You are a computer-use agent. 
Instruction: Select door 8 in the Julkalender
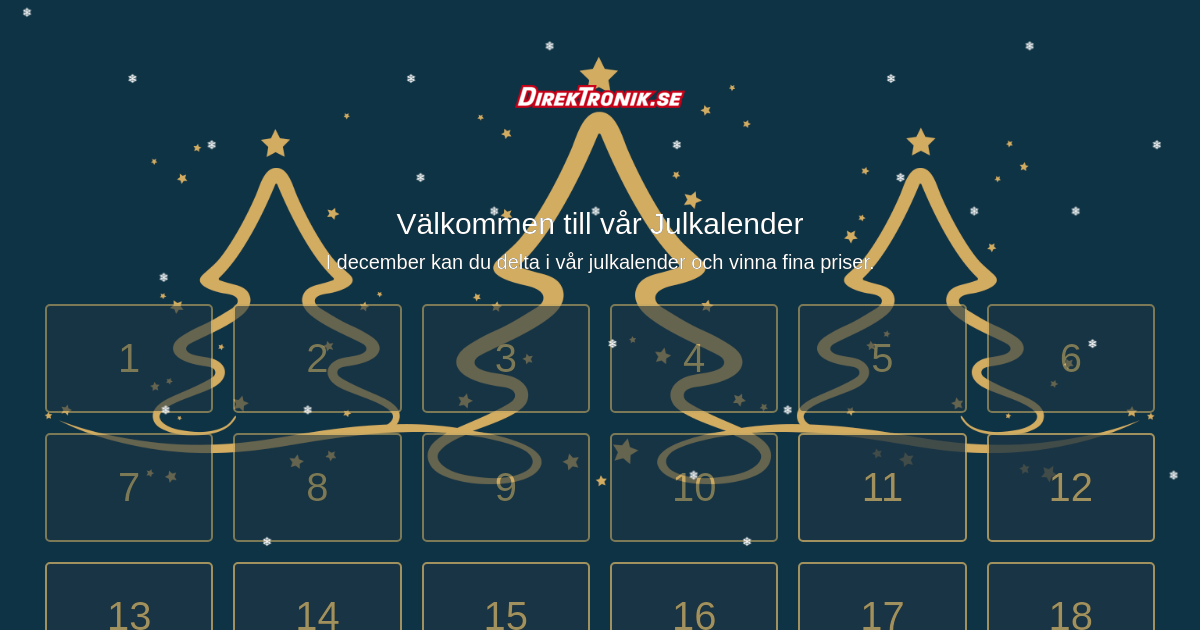[x=317, y=487]
